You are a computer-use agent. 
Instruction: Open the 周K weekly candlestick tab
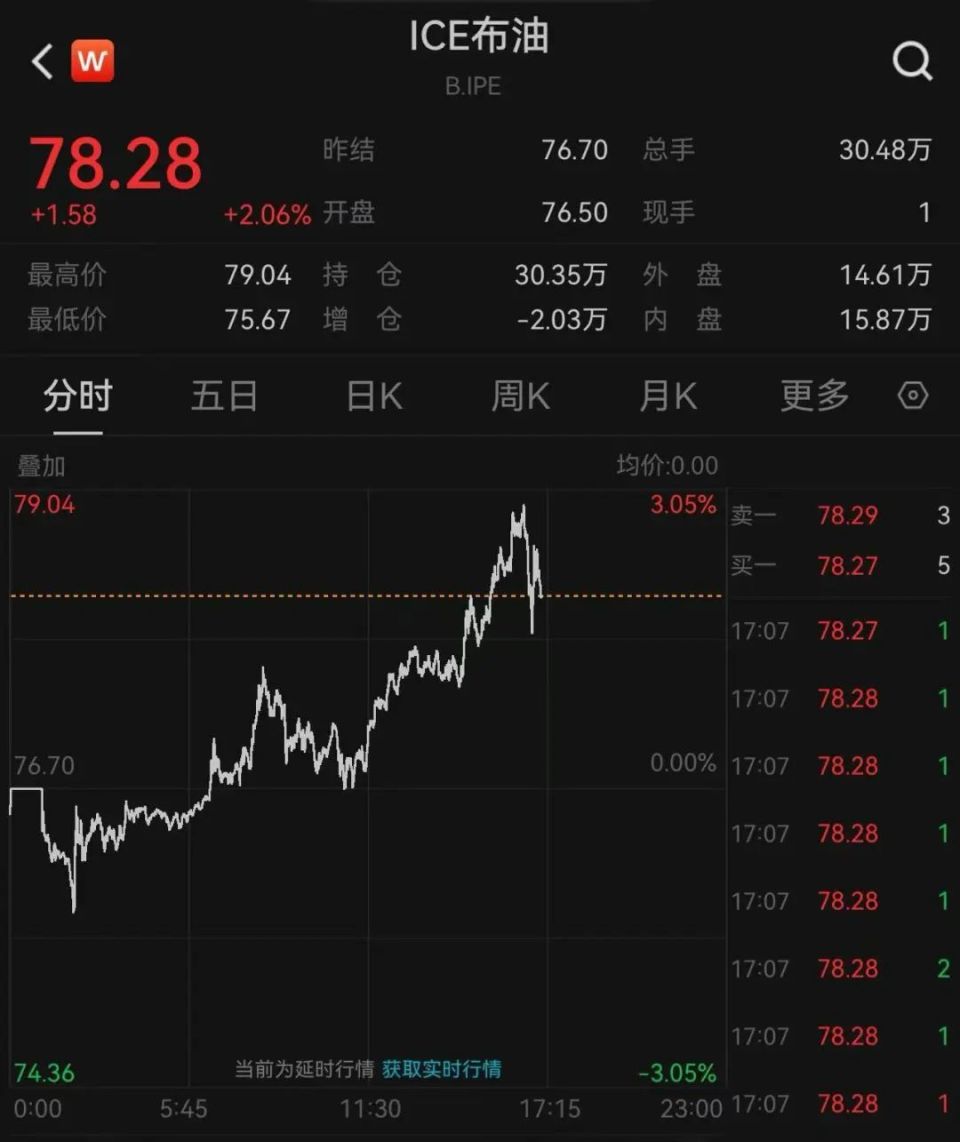pyautogui.click(x=520, y=396)
